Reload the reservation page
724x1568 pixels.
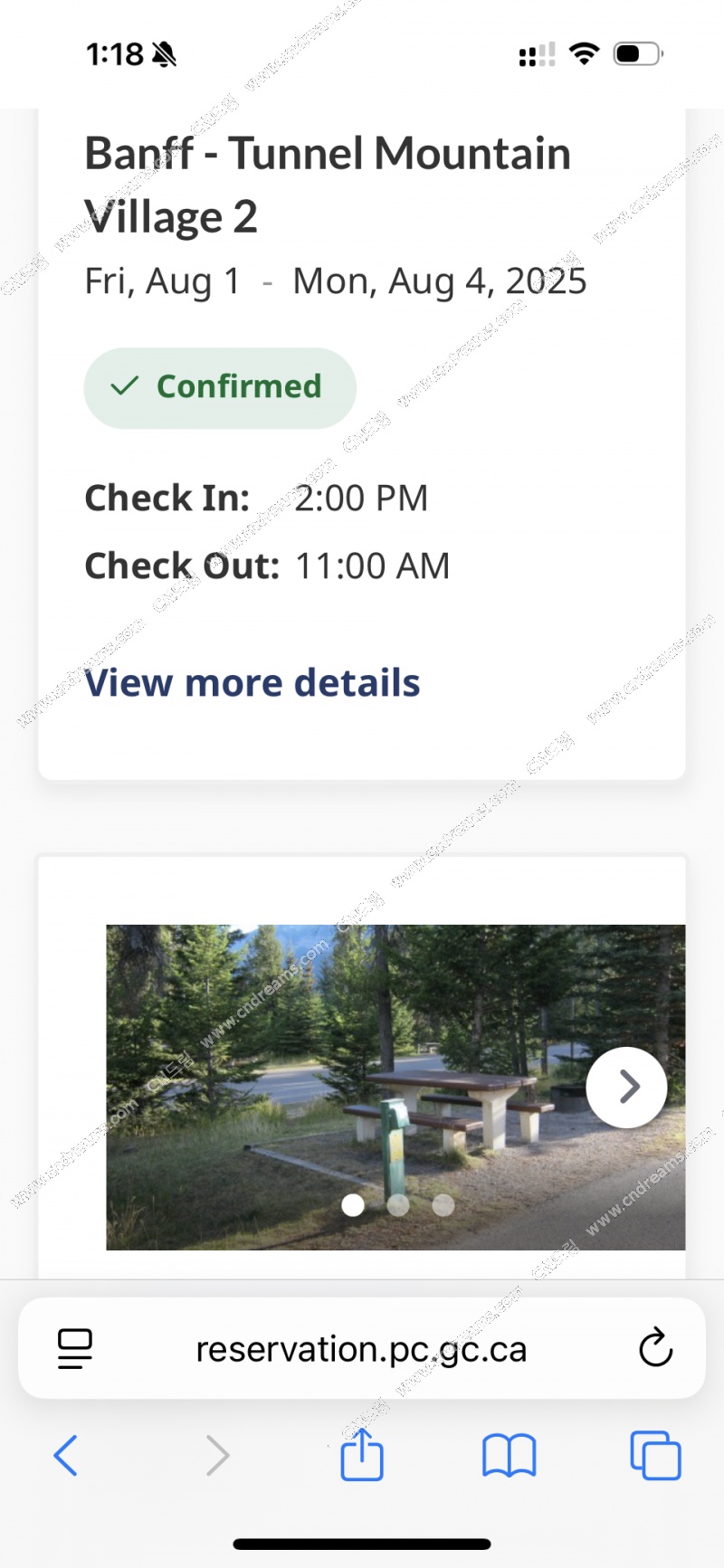point(655,1348)
